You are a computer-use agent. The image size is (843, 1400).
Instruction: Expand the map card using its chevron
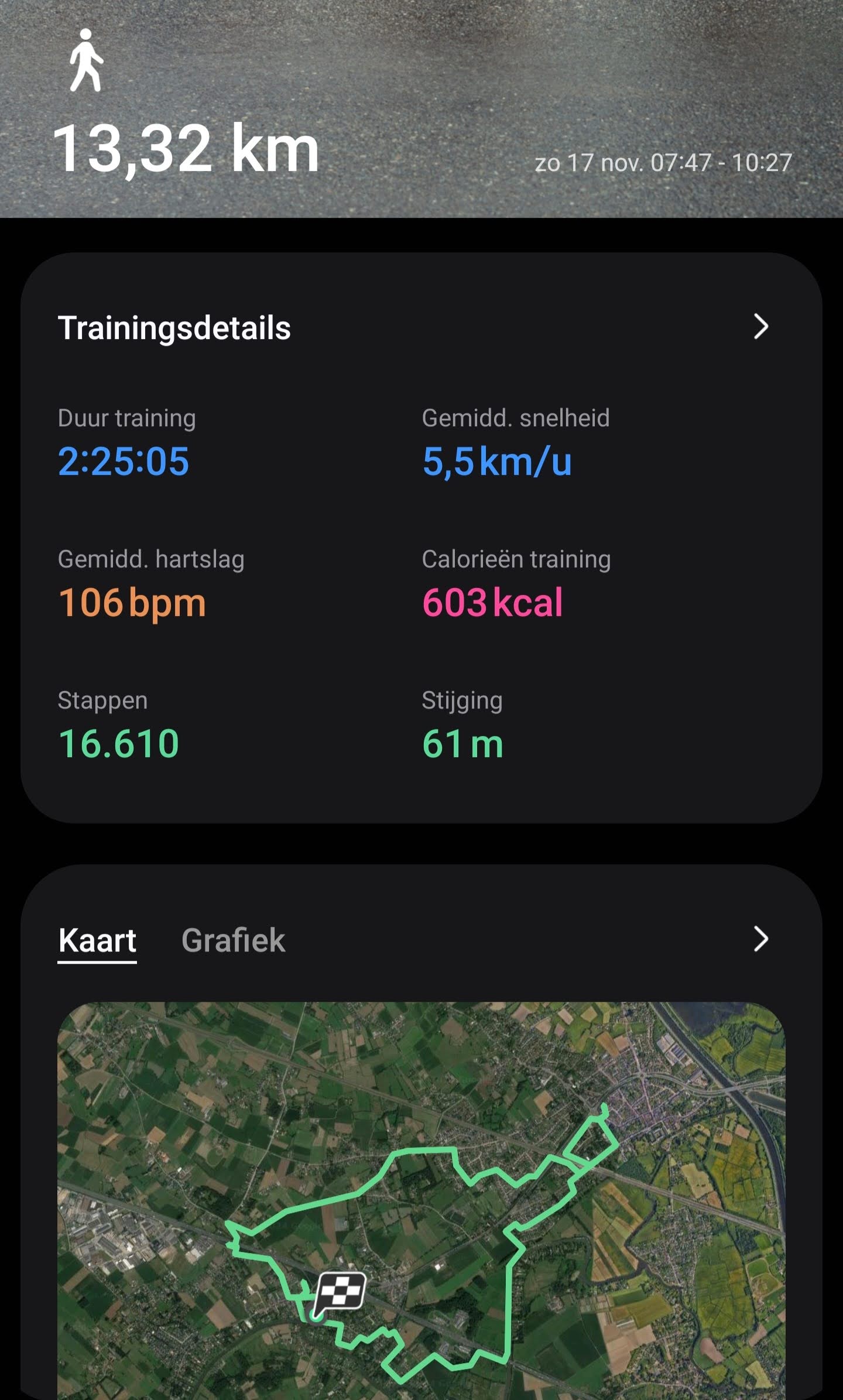(x=760, y=939)
